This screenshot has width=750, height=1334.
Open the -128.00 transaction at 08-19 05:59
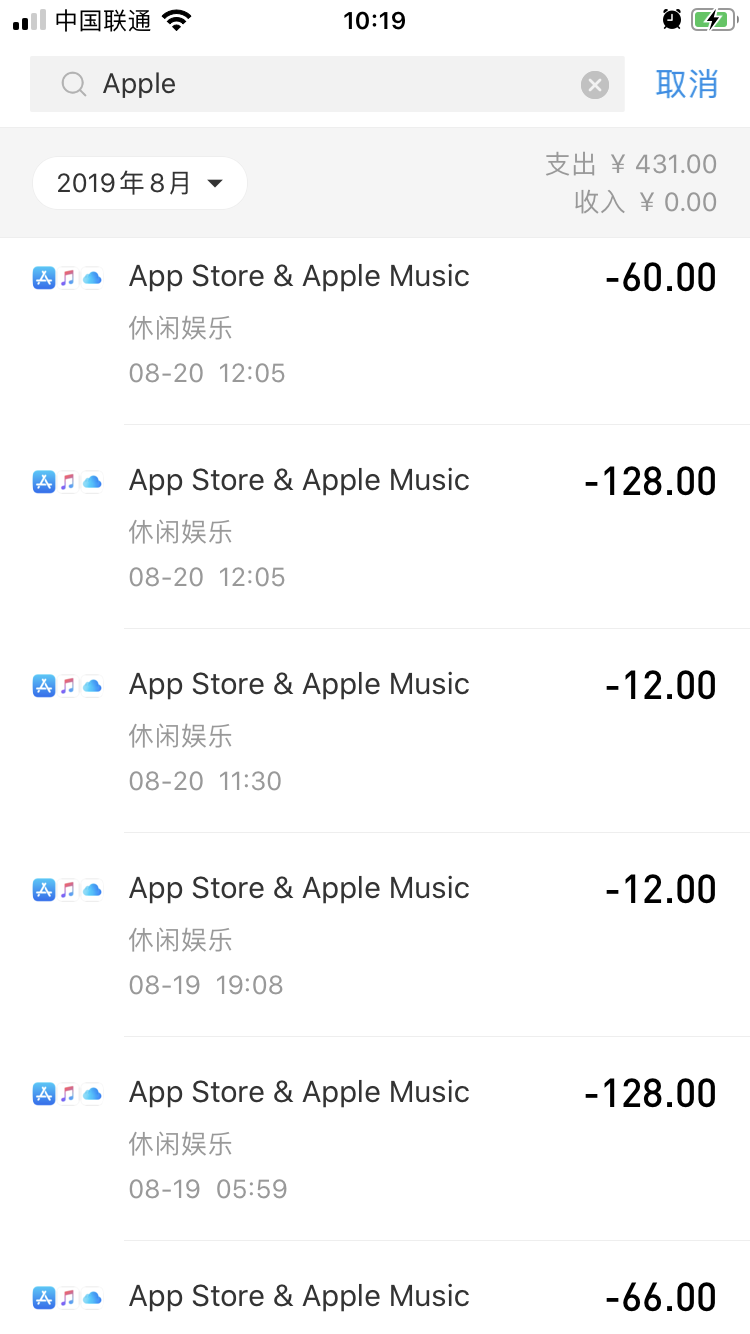(375, 1139)
